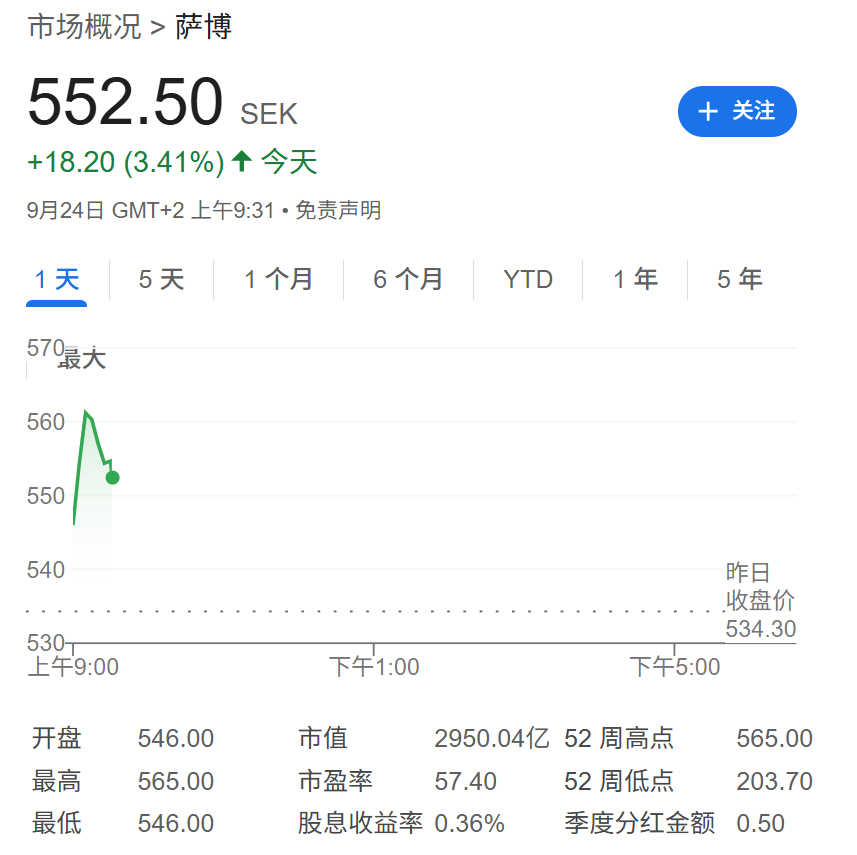
Task: Select the 1 天 chart range
Action: click(x=57, y=280)
